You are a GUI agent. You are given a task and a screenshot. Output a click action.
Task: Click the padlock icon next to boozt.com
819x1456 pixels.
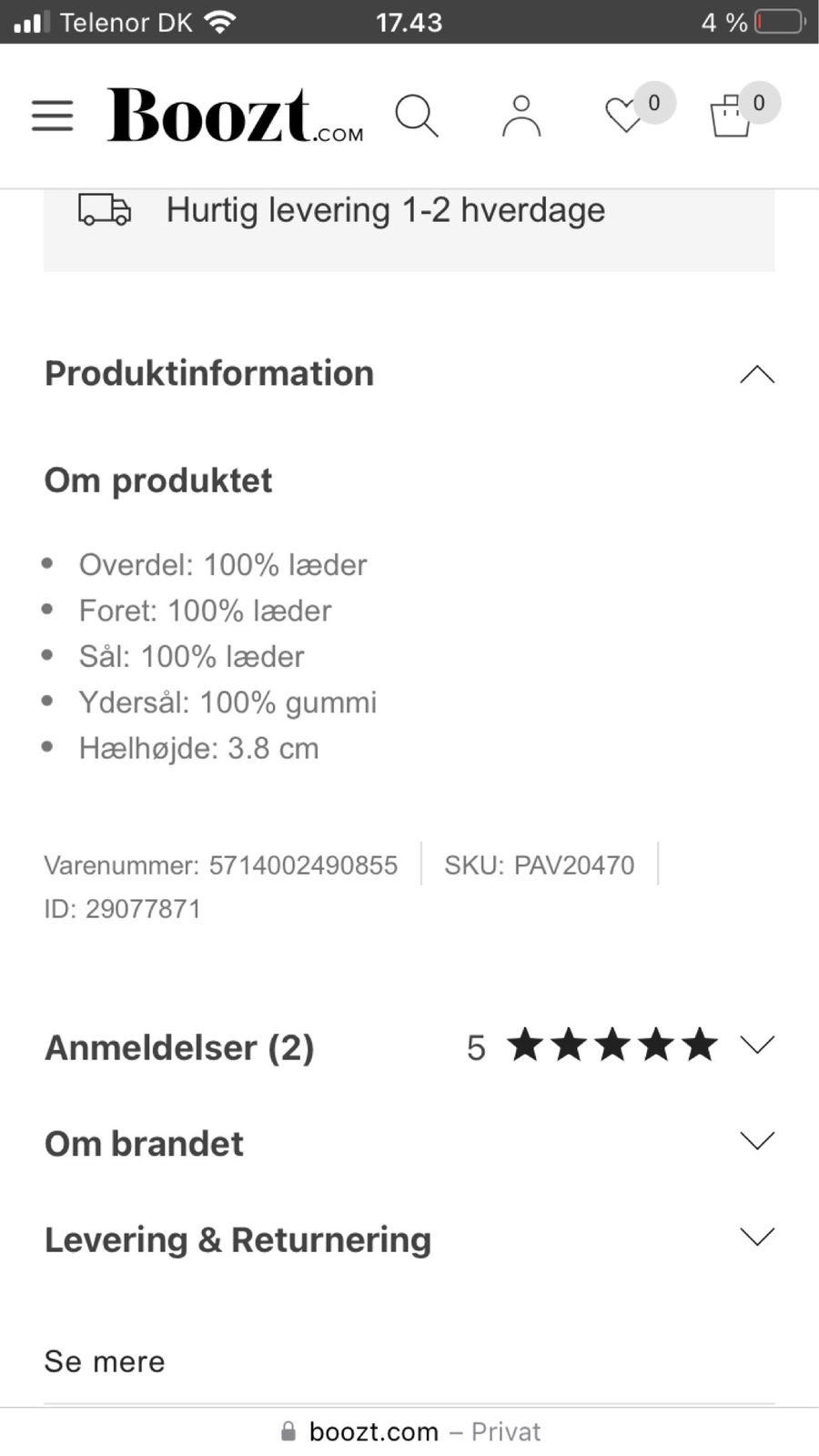pos(289,1431)
